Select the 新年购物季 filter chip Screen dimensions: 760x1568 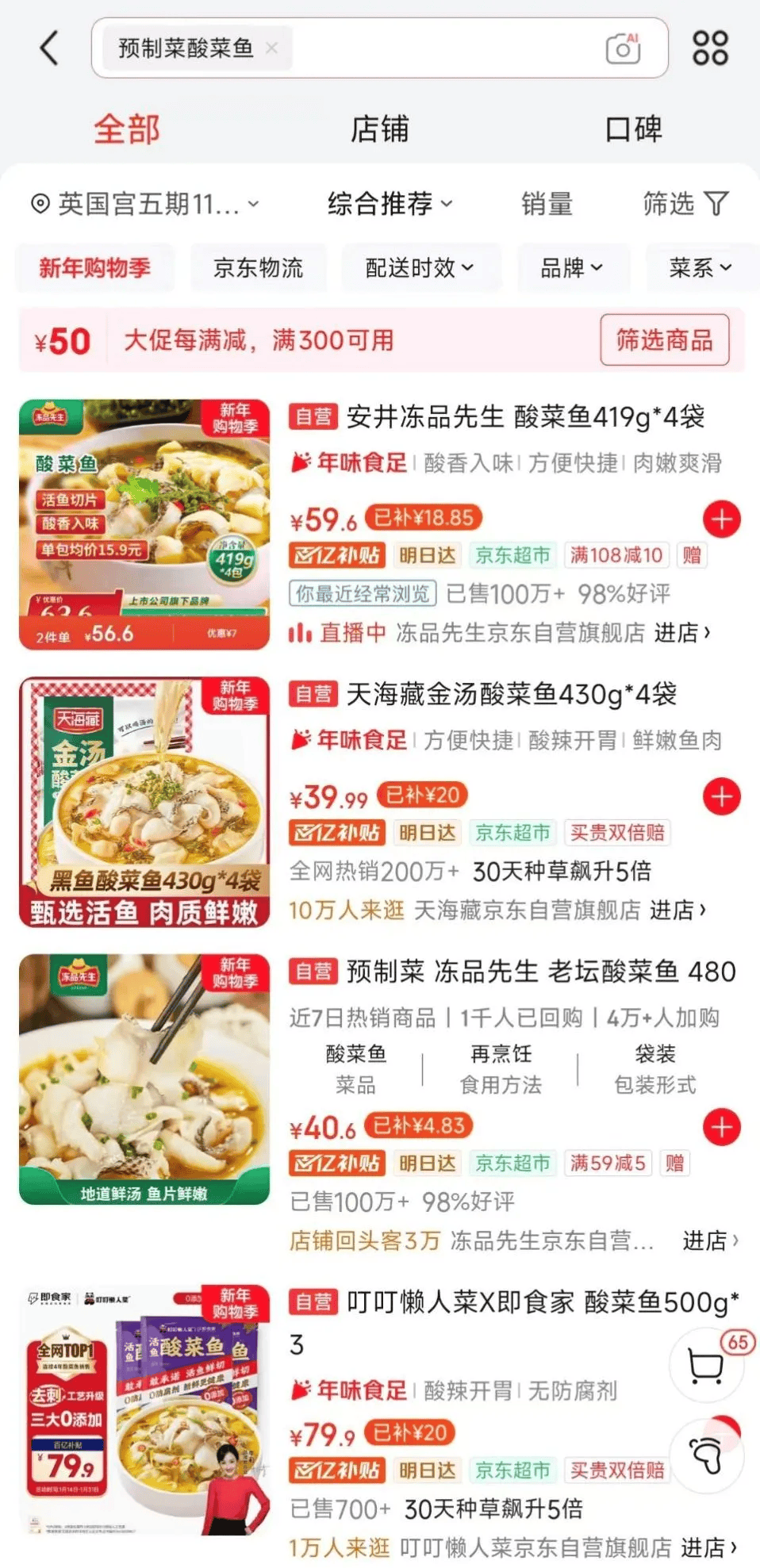pyautogui.click(x=95, y=268)
